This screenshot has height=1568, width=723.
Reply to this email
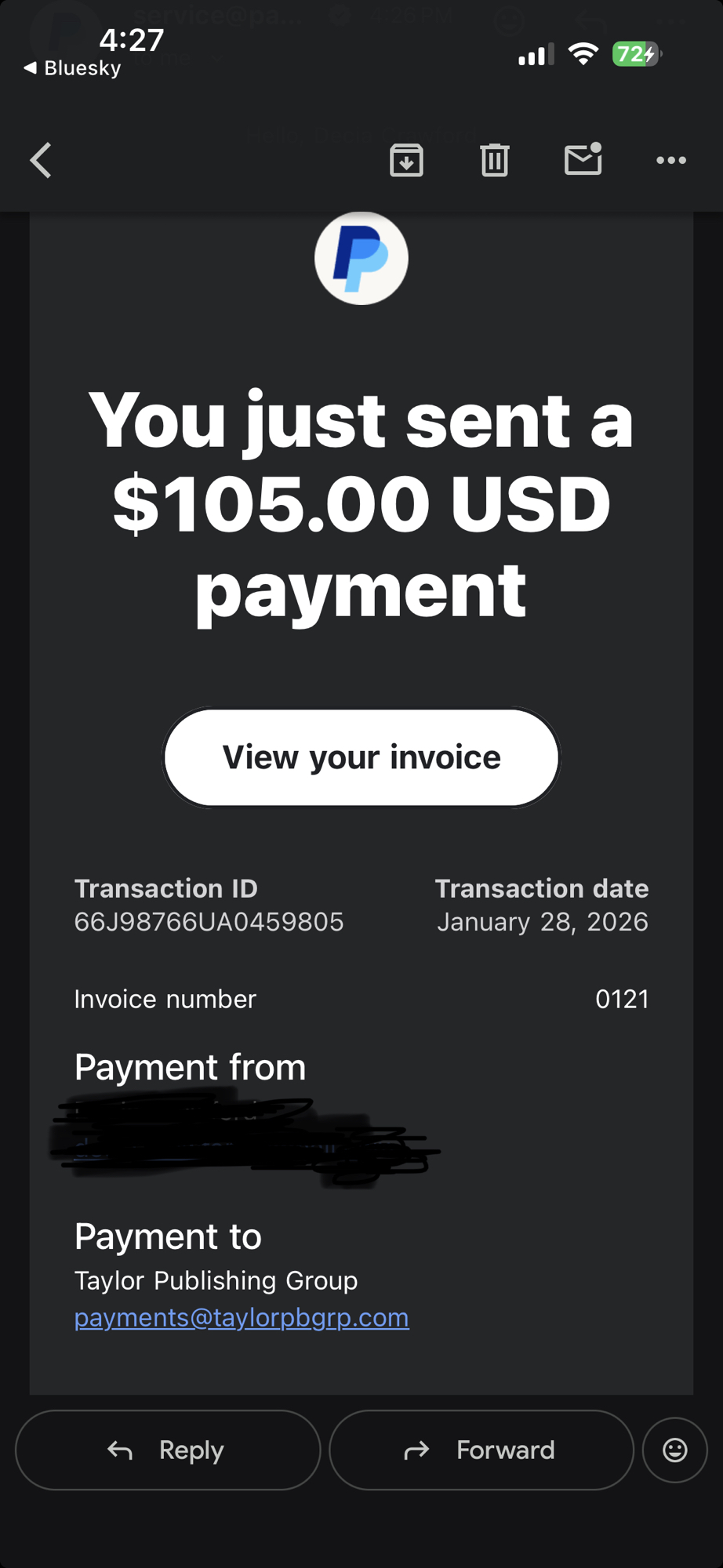(x=168, y=1450)
